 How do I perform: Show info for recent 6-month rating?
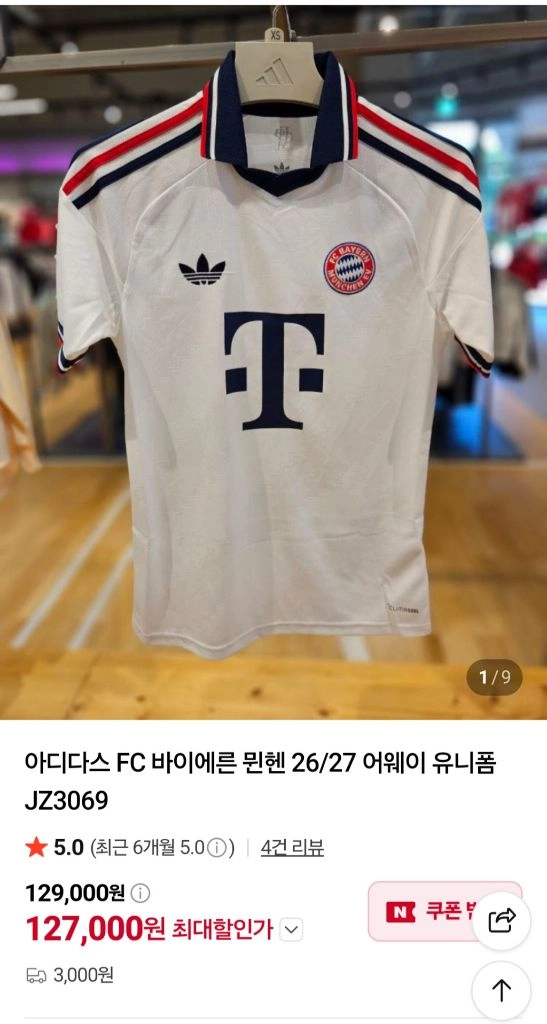[x=219, y=848]
